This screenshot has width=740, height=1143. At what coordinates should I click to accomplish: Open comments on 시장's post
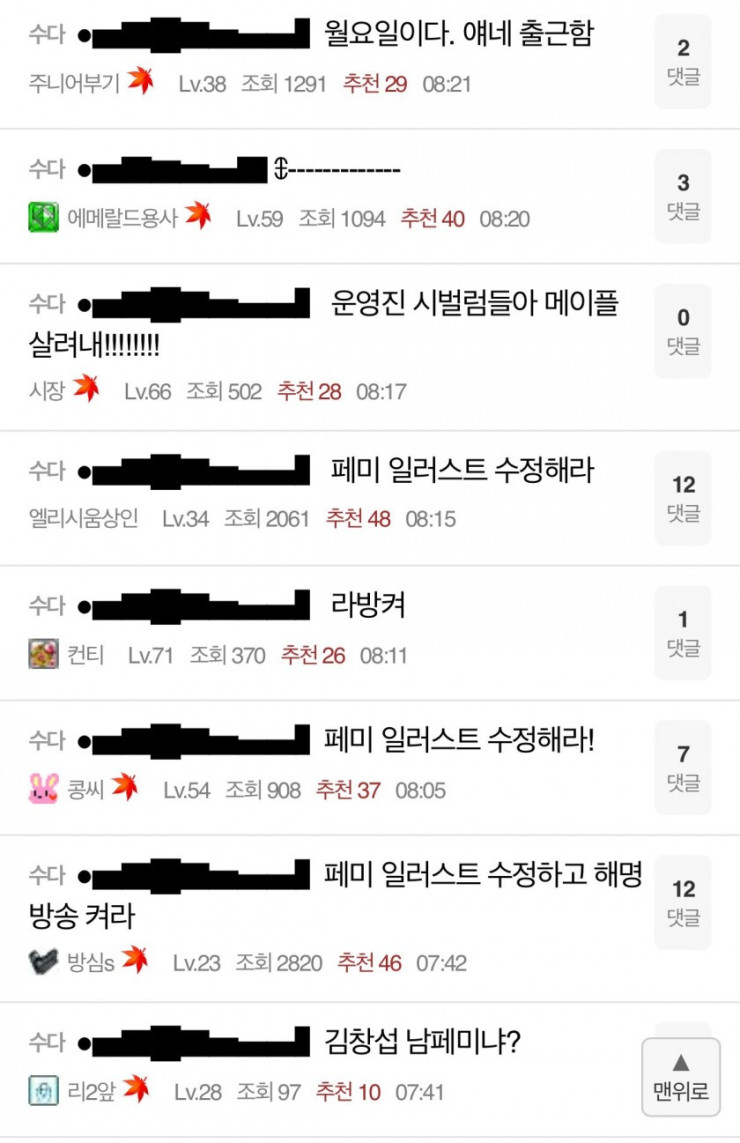683,331
